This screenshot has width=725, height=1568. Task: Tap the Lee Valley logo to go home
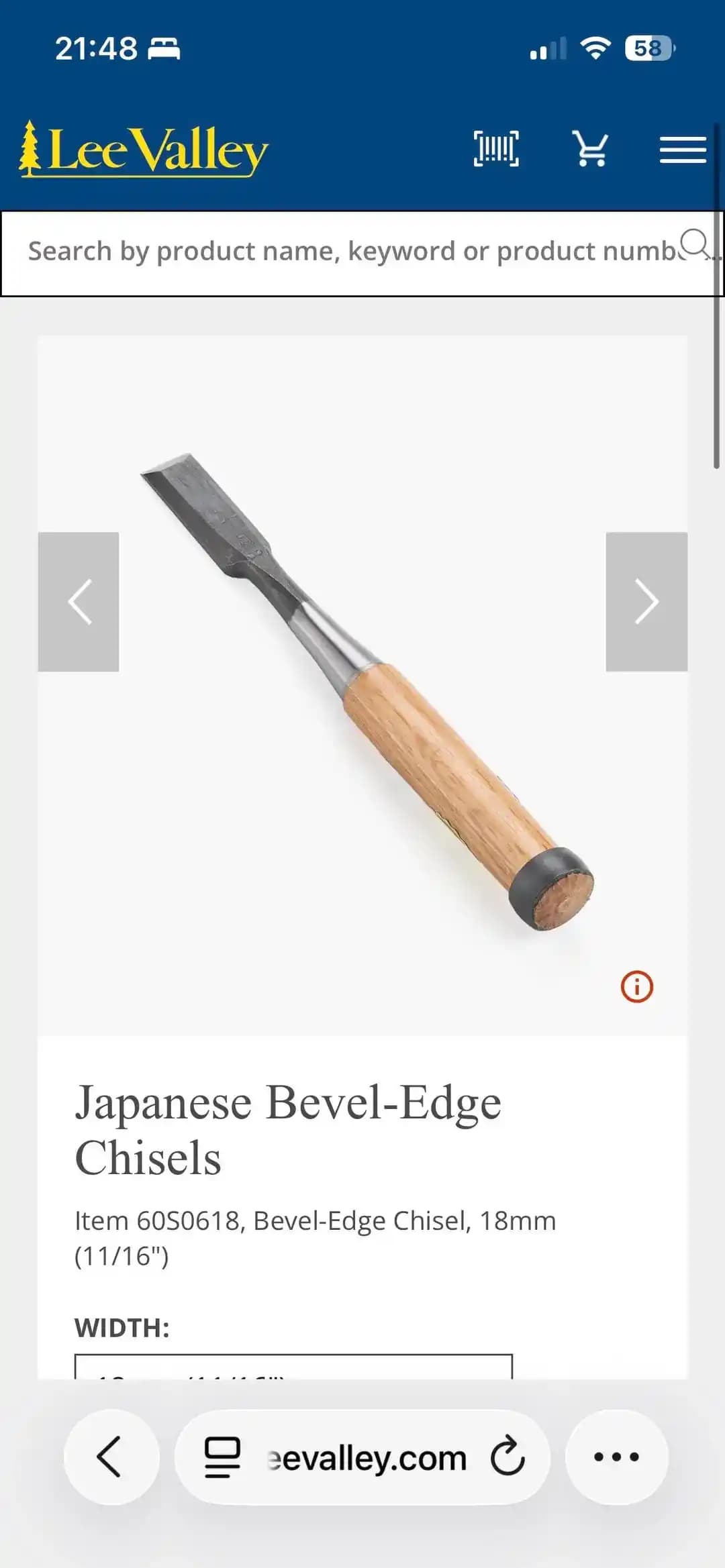144,150
